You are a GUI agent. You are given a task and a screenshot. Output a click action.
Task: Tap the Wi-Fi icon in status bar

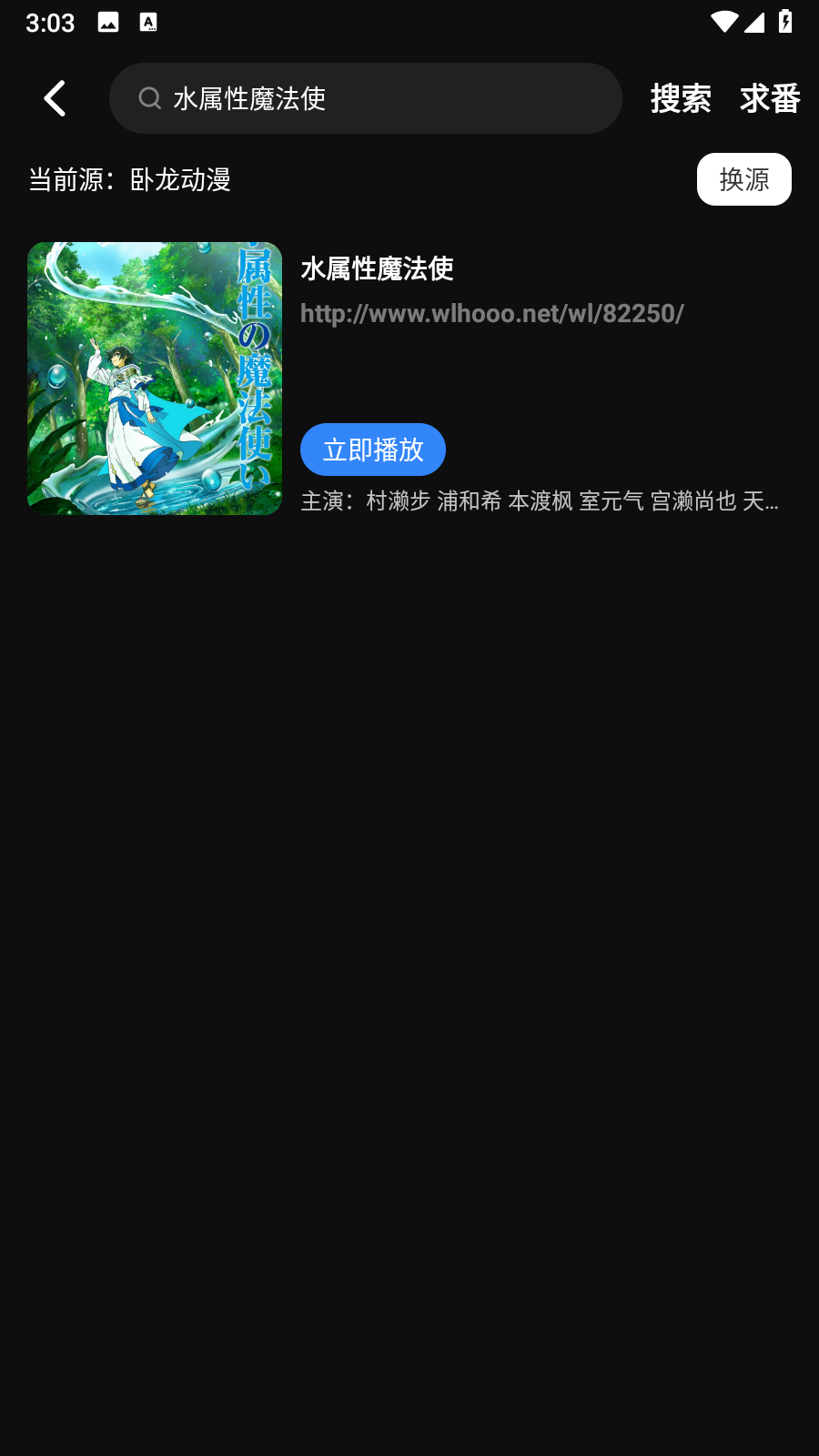click(723, 23)
